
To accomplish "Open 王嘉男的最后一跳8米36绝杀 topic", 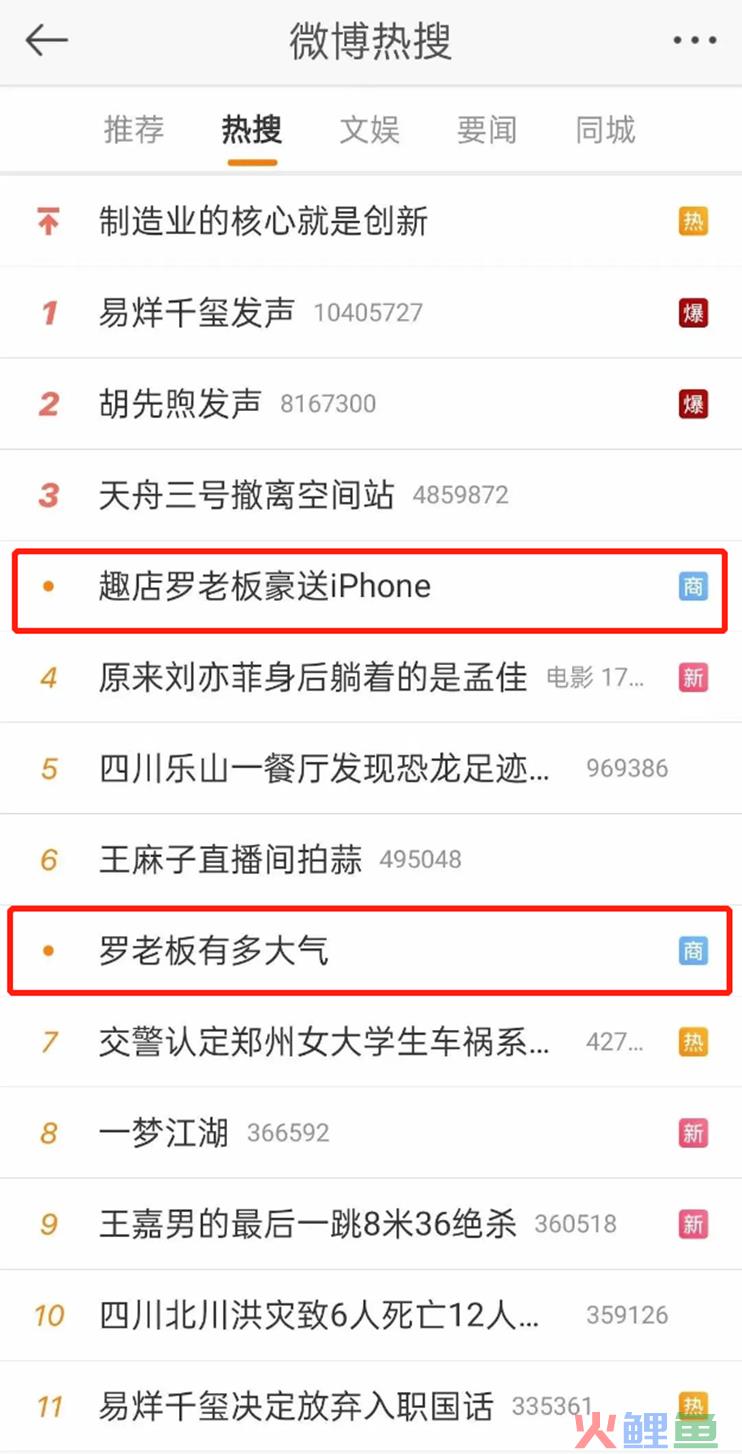I will point(307,1224).
